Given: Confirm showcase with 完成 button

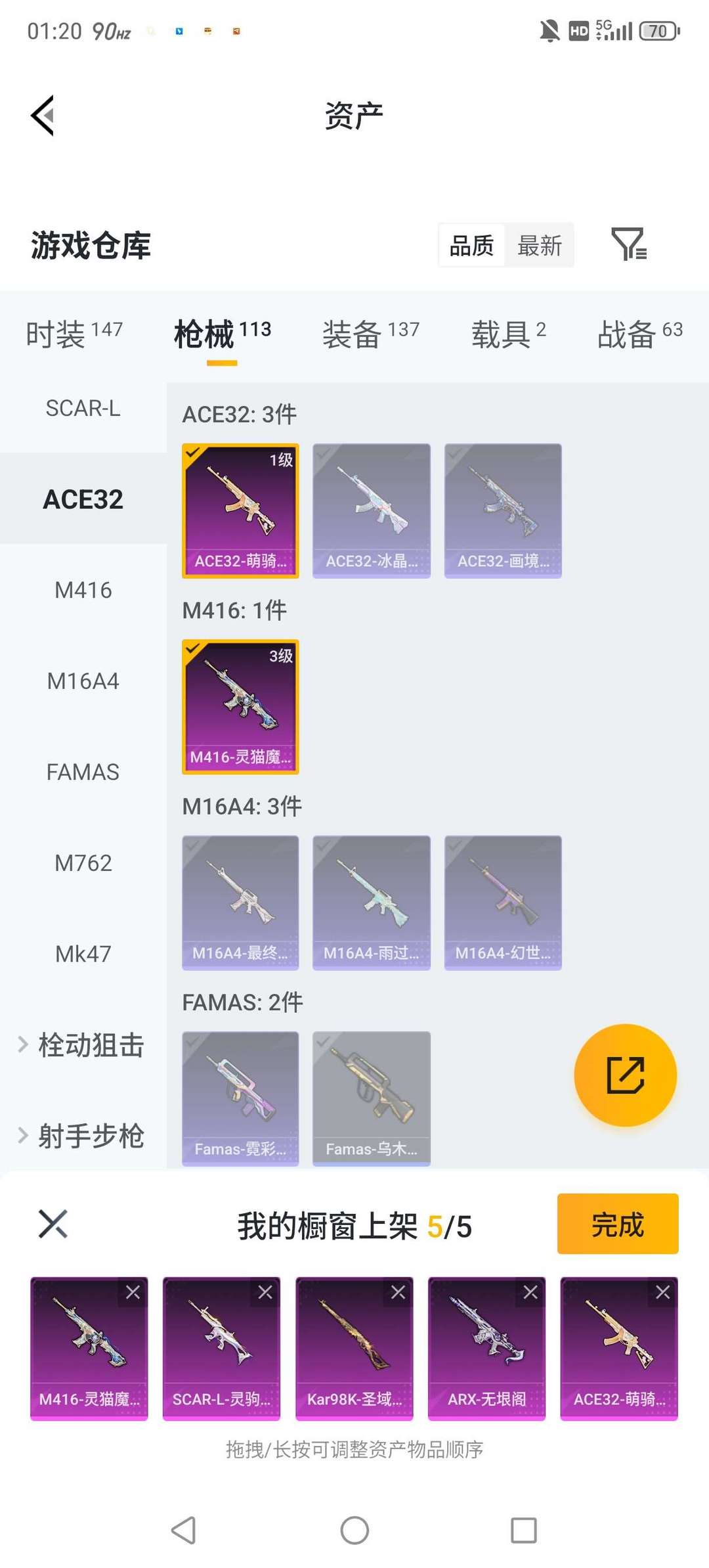Looking at the screenshot, I should (617, 1224).
